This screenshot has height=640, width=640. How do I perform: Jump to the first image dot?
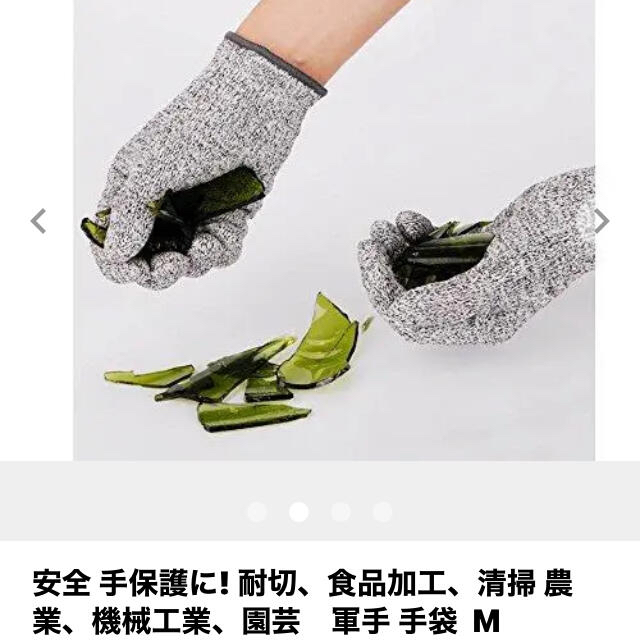[257, 512]
